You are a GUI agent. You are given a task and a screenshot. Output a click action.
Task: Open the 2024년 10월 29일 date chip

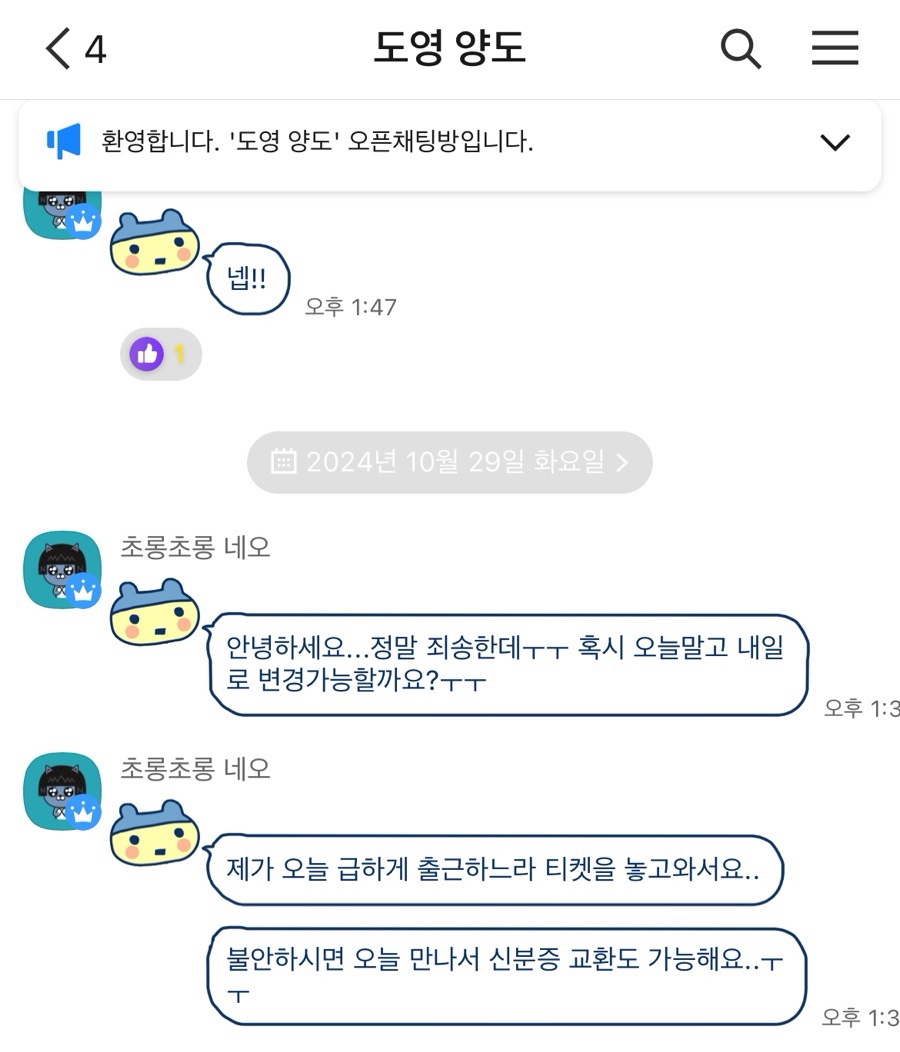[x=449, y=462]
